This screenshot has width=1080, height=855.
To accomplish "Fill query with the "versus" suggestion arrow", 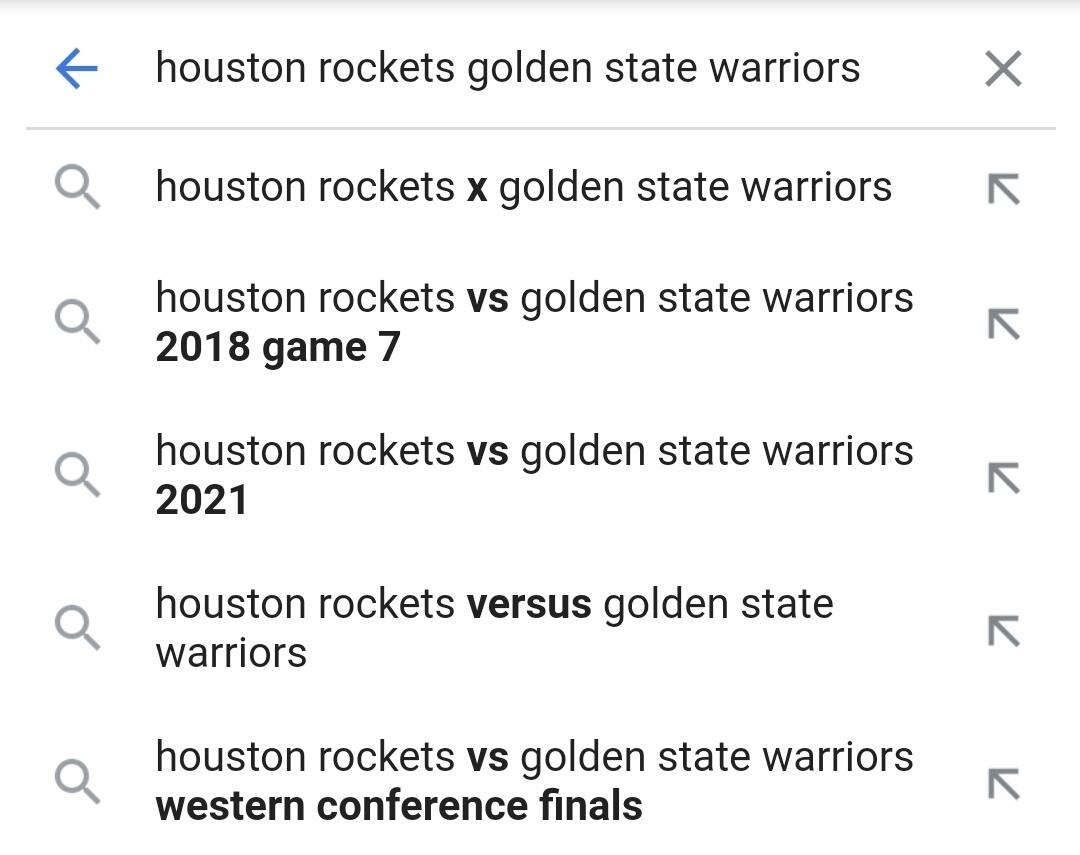I will point(1003,630).
